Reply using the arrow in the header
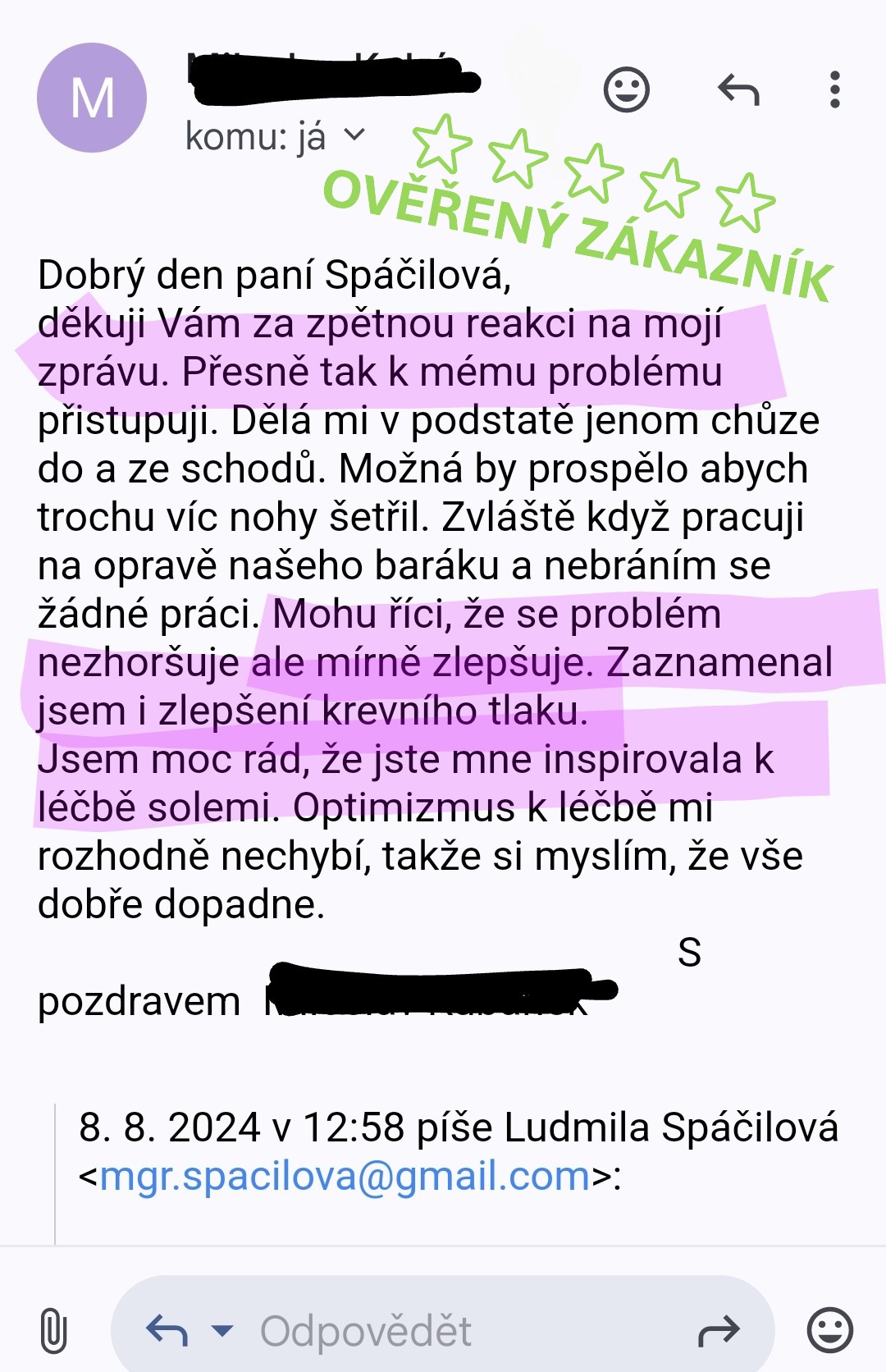The image size is (886, 1372). 738,89
